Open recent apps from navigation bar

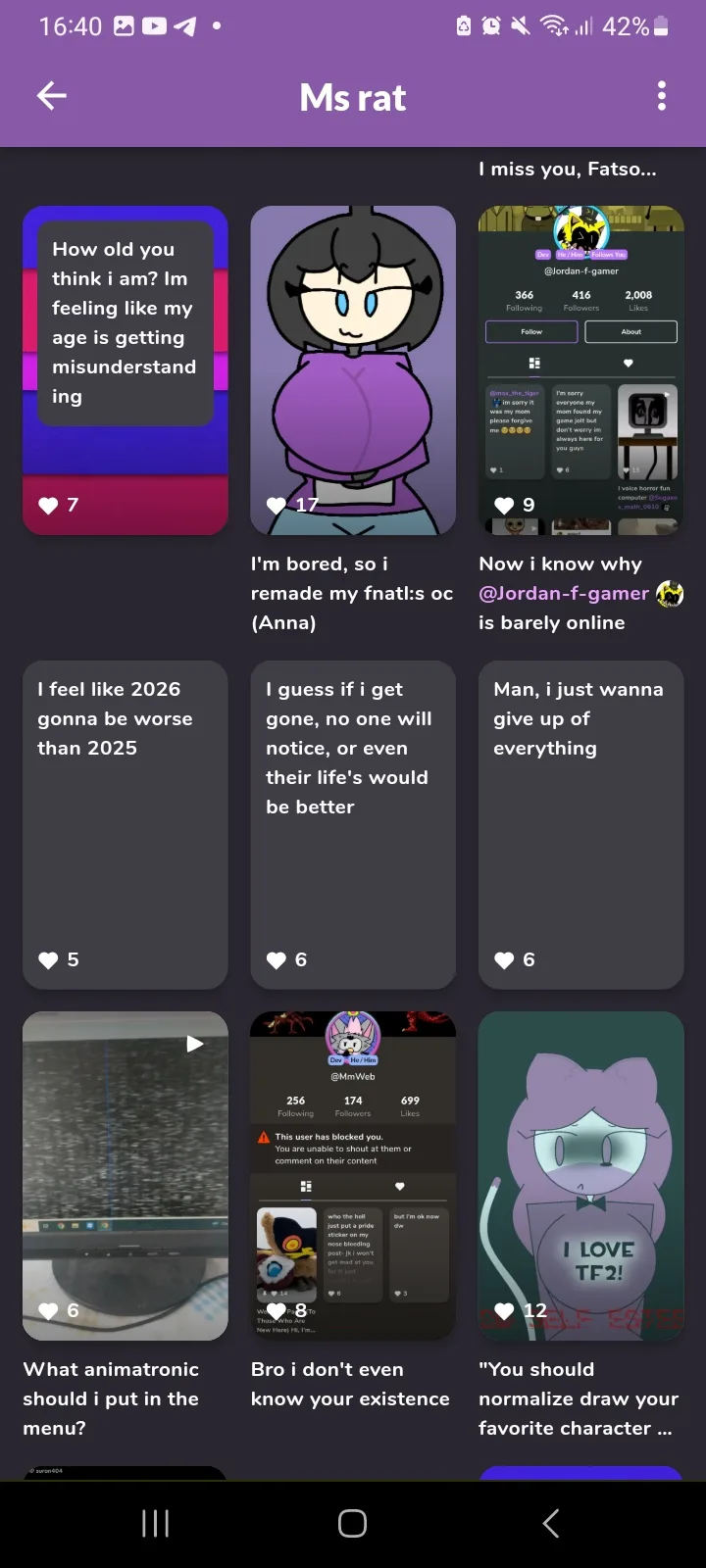click(x=155, y=1523)
